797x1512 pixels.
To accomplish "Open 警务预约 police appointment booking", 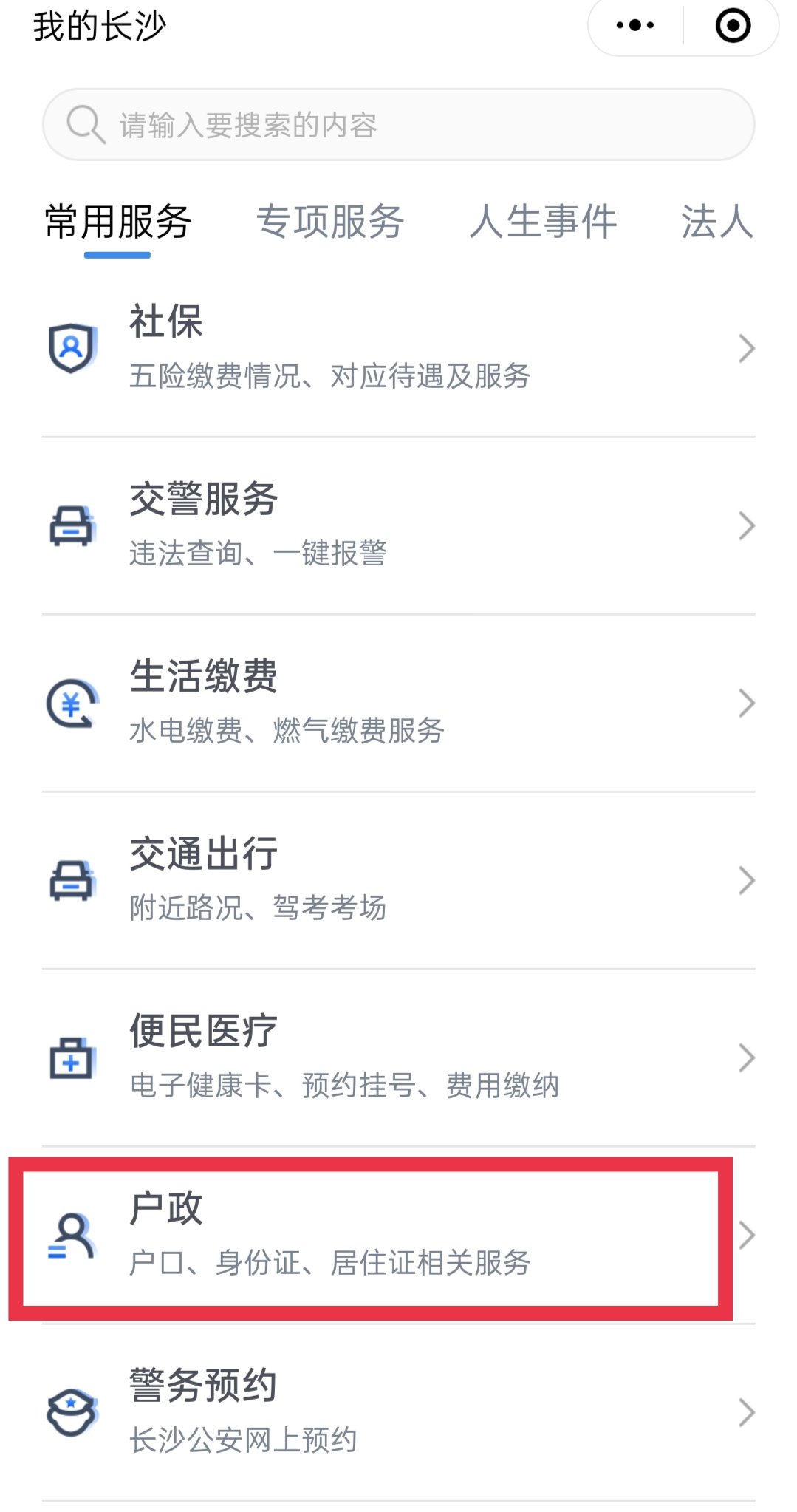I will pyautogui.click(x=399, y=1411).
